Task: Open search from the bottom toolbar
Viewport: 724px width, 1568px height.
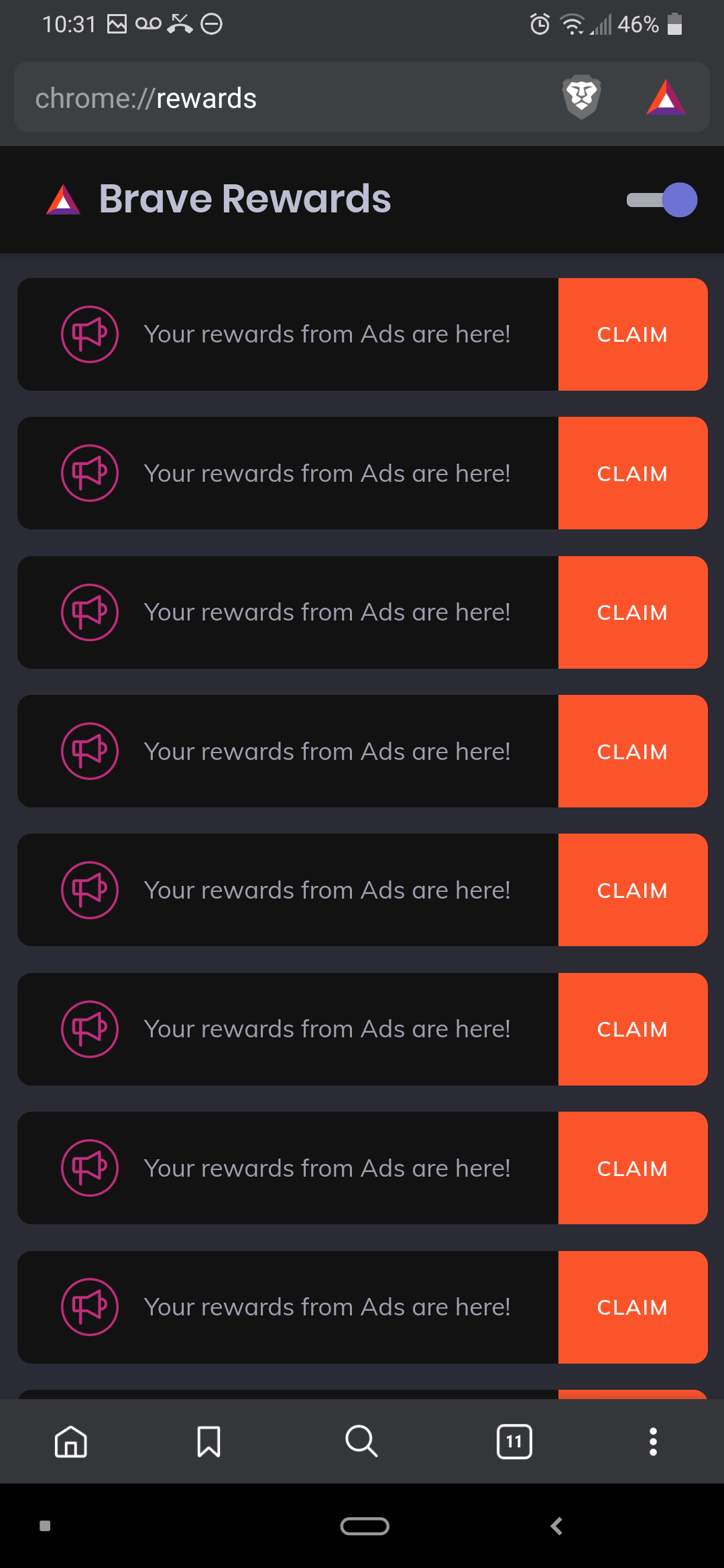Action: coord(362,1441)
